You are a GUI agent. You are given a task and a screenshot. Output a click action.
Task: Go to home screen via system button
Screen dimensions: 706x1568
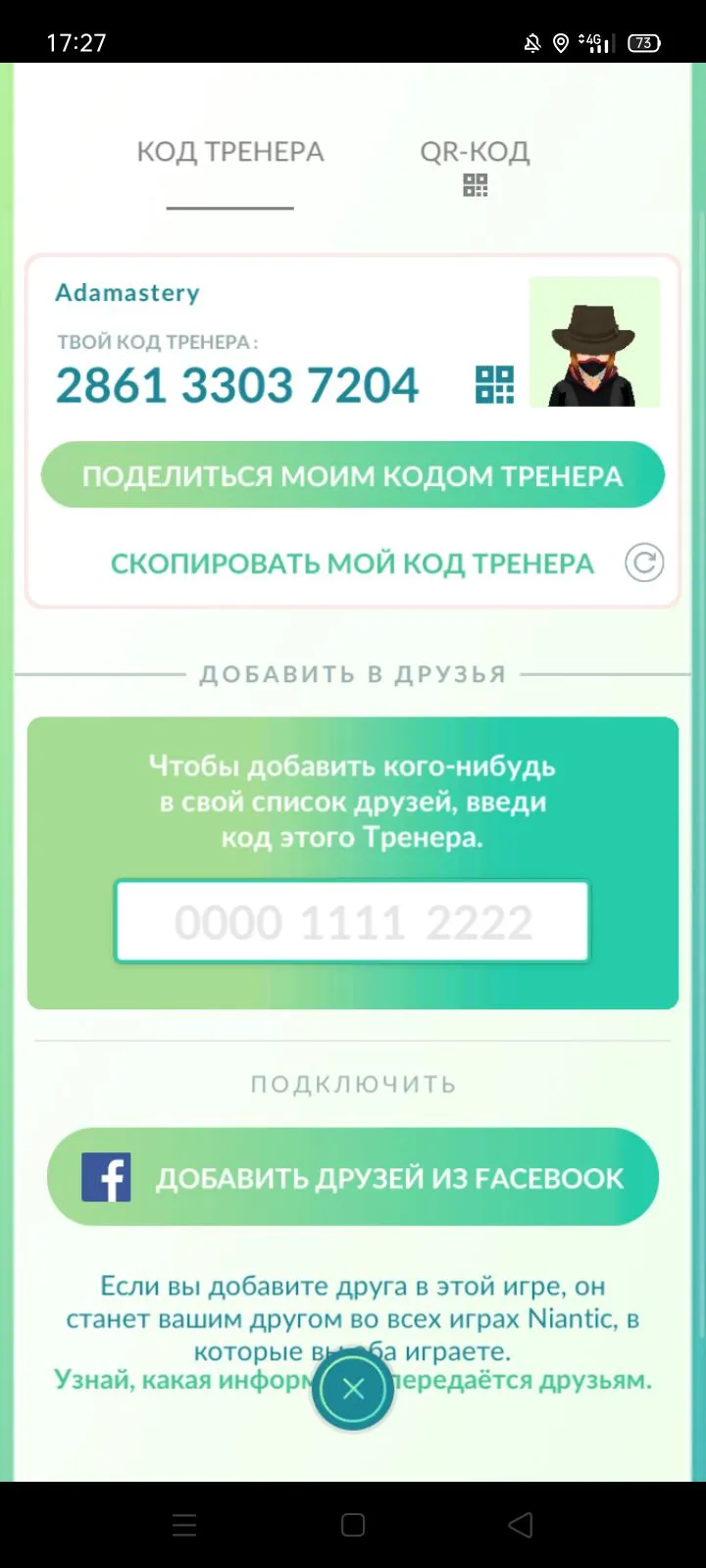click(353, 1525)
